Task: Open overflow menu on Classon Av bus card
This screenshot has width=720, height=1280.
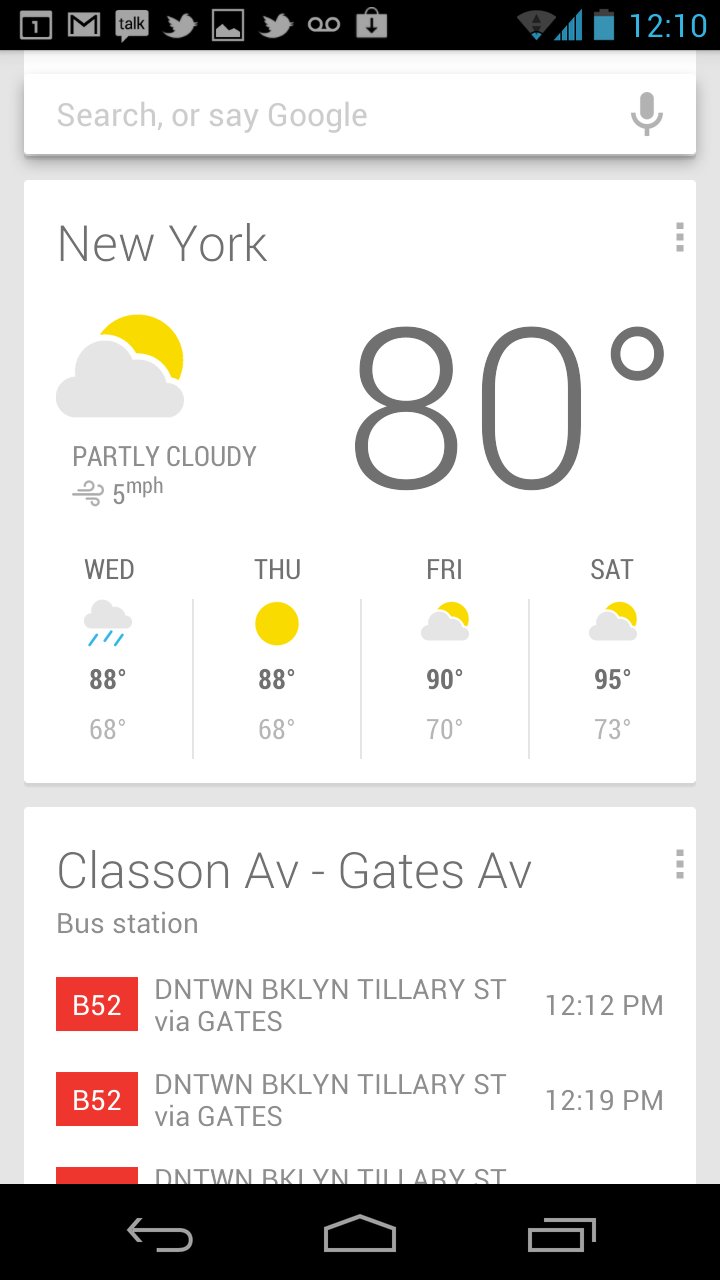Action: pos(679,864)
